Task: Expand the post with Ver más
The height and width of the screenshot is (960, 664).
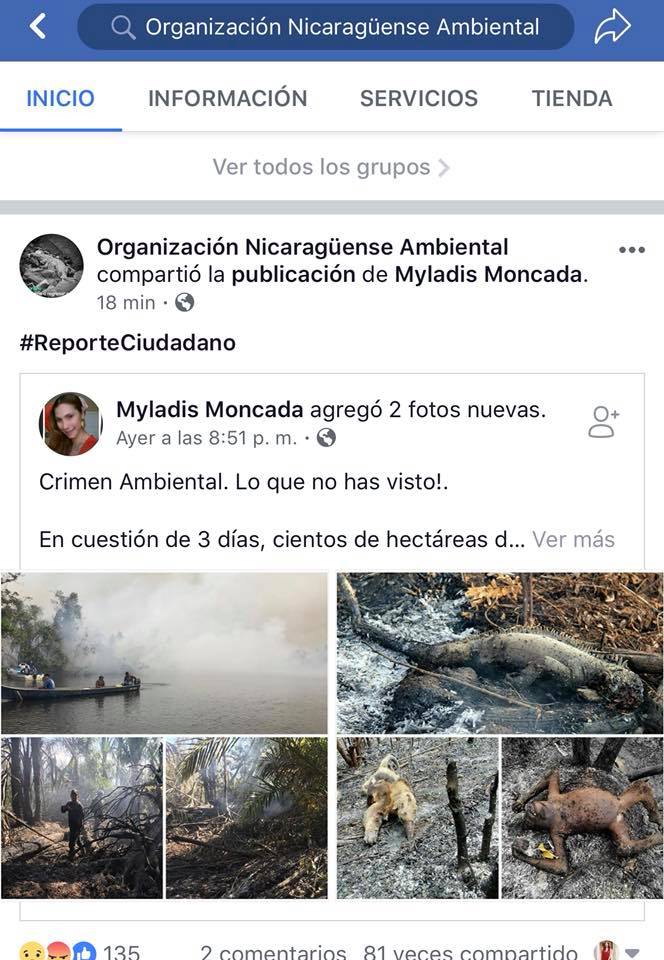Action: [573, 539]
